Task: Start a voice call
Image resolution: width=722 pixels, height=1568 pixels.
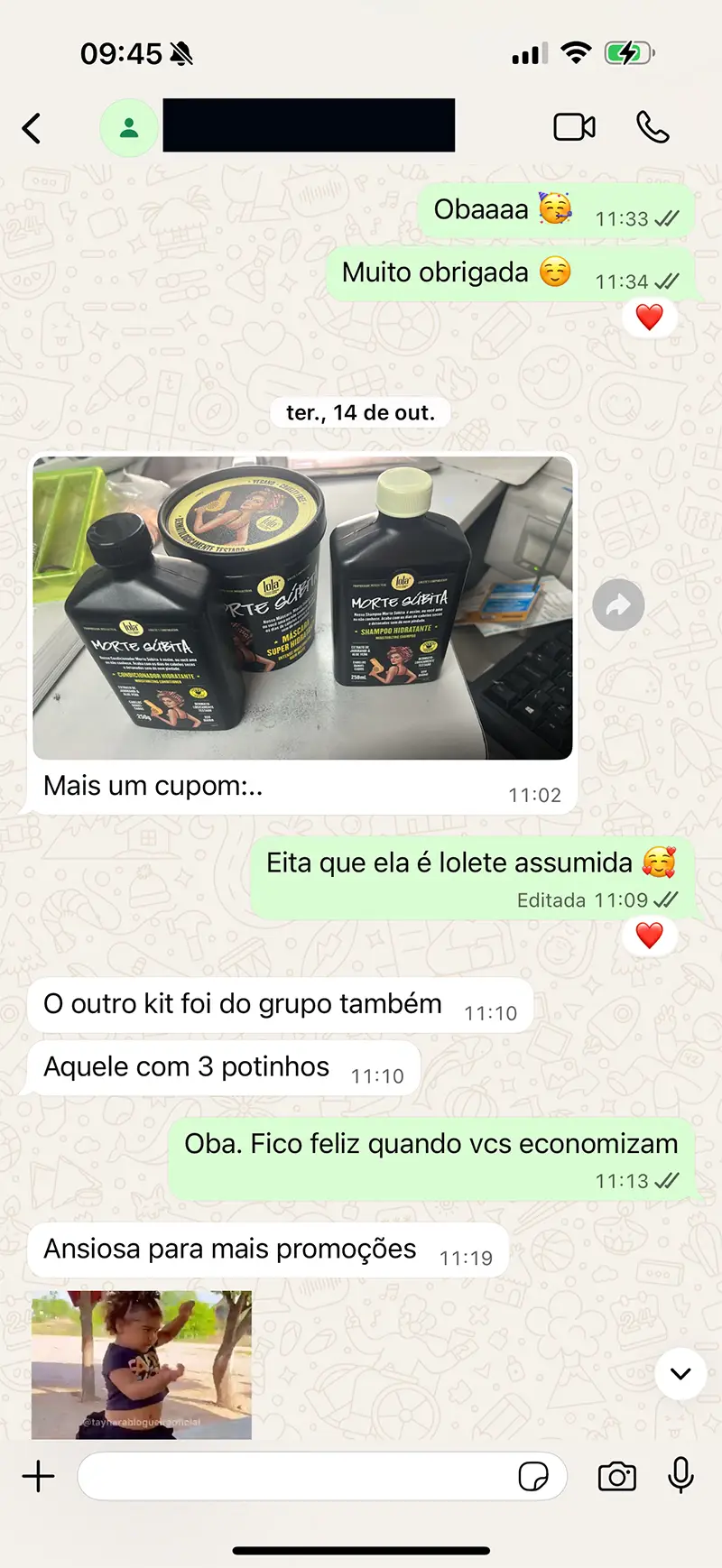Action: click(653, 127)
